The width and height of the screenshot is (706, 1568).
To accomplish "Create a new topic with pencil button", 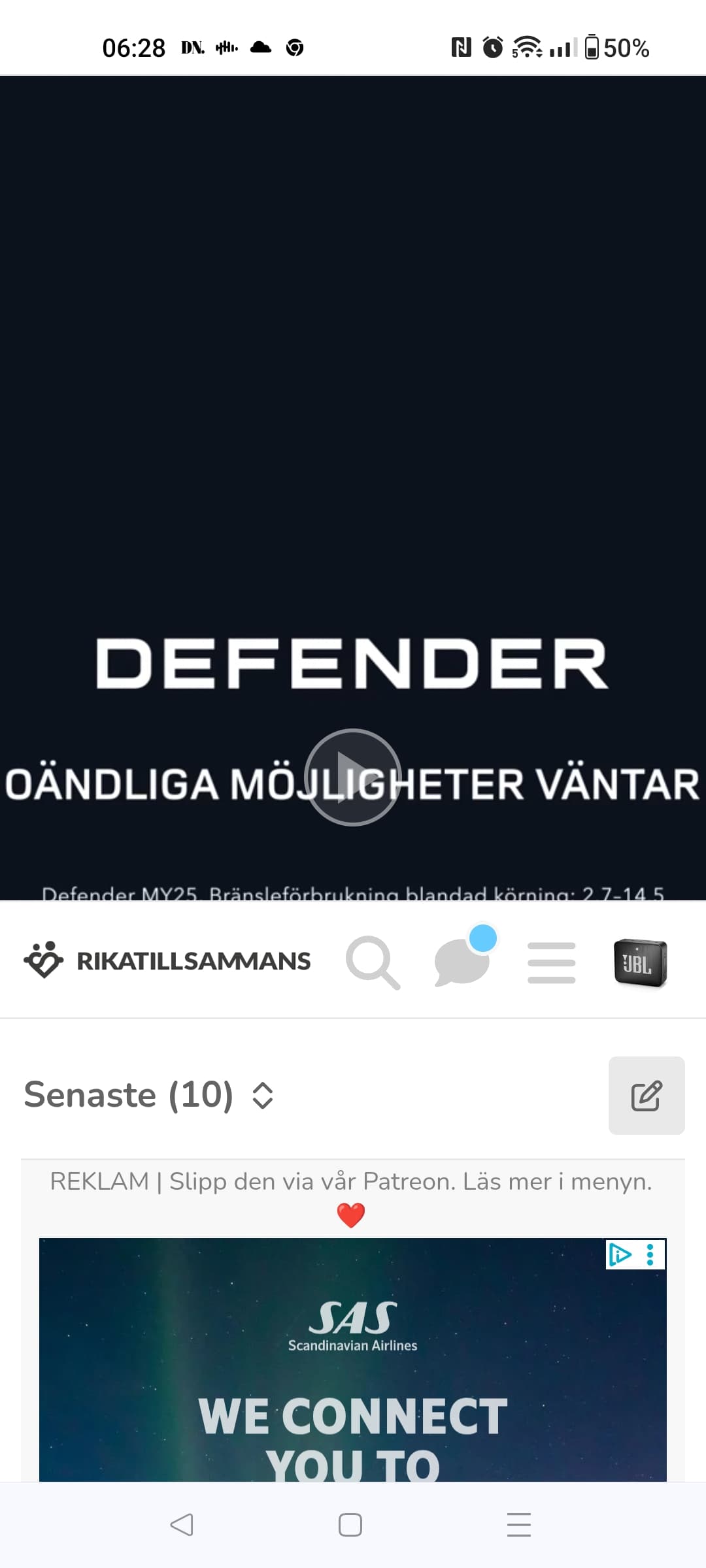I will click(646, 1096).
